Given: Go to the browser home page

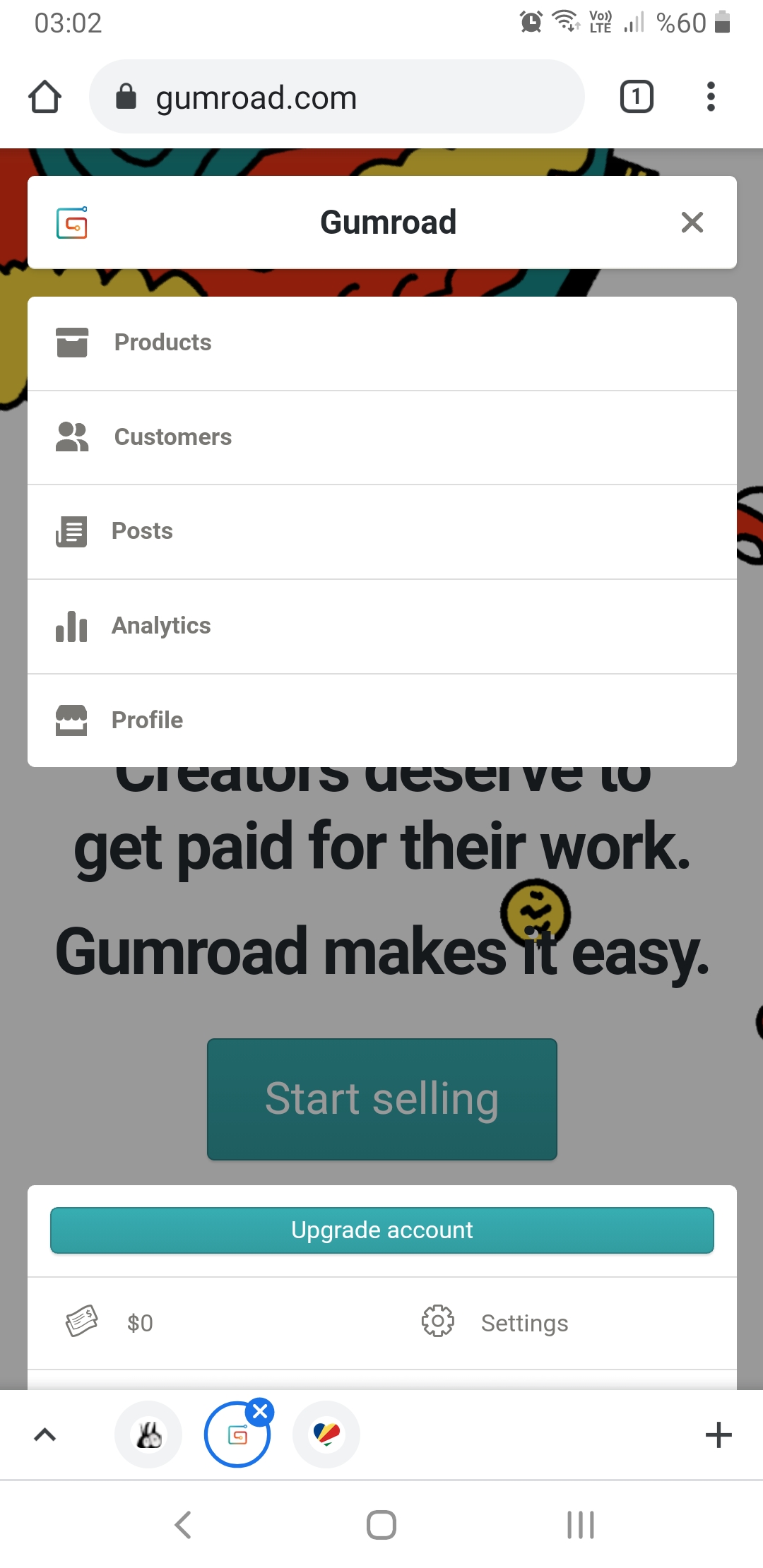Looking at the screenshot, I should tap(45, 97).
